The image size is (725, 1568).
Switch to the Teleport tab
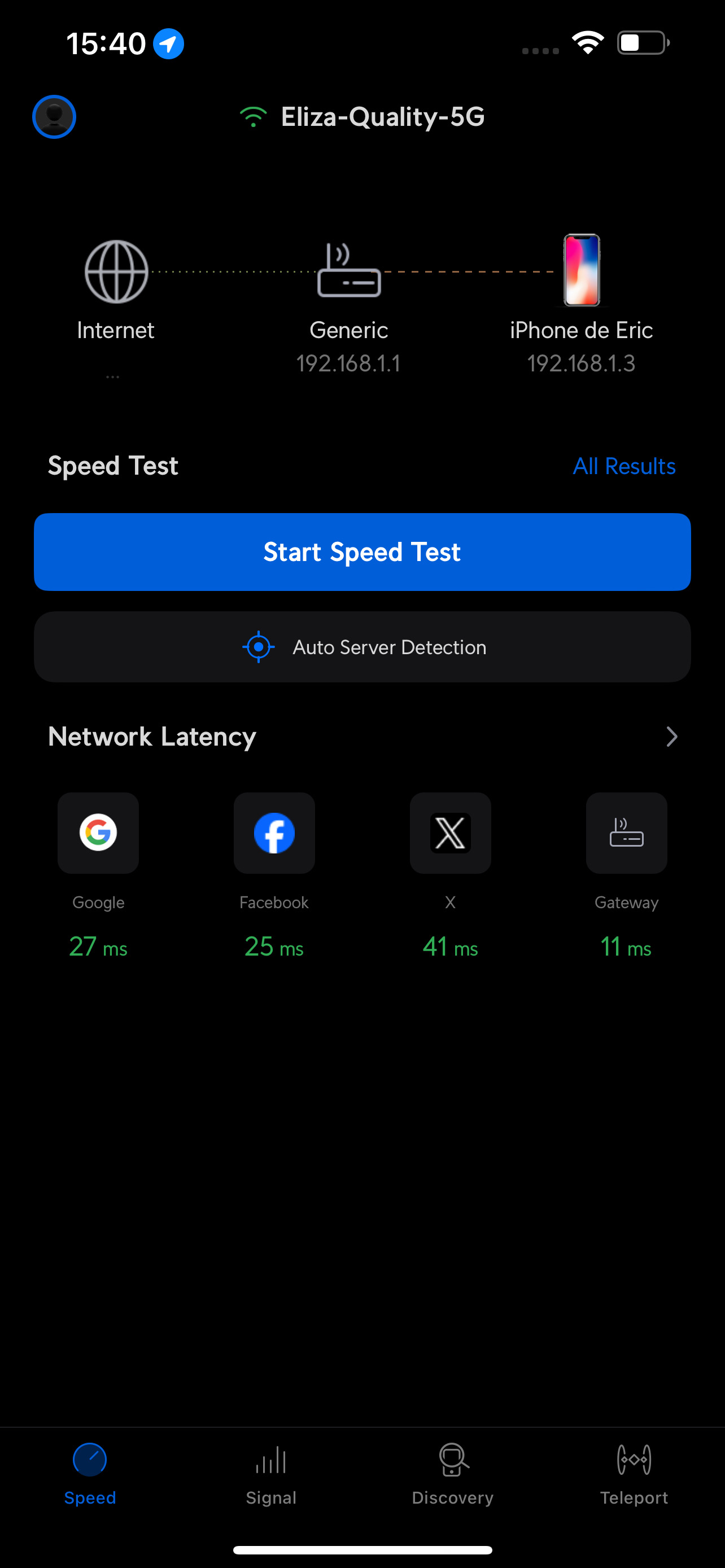tap(634, 1474)
